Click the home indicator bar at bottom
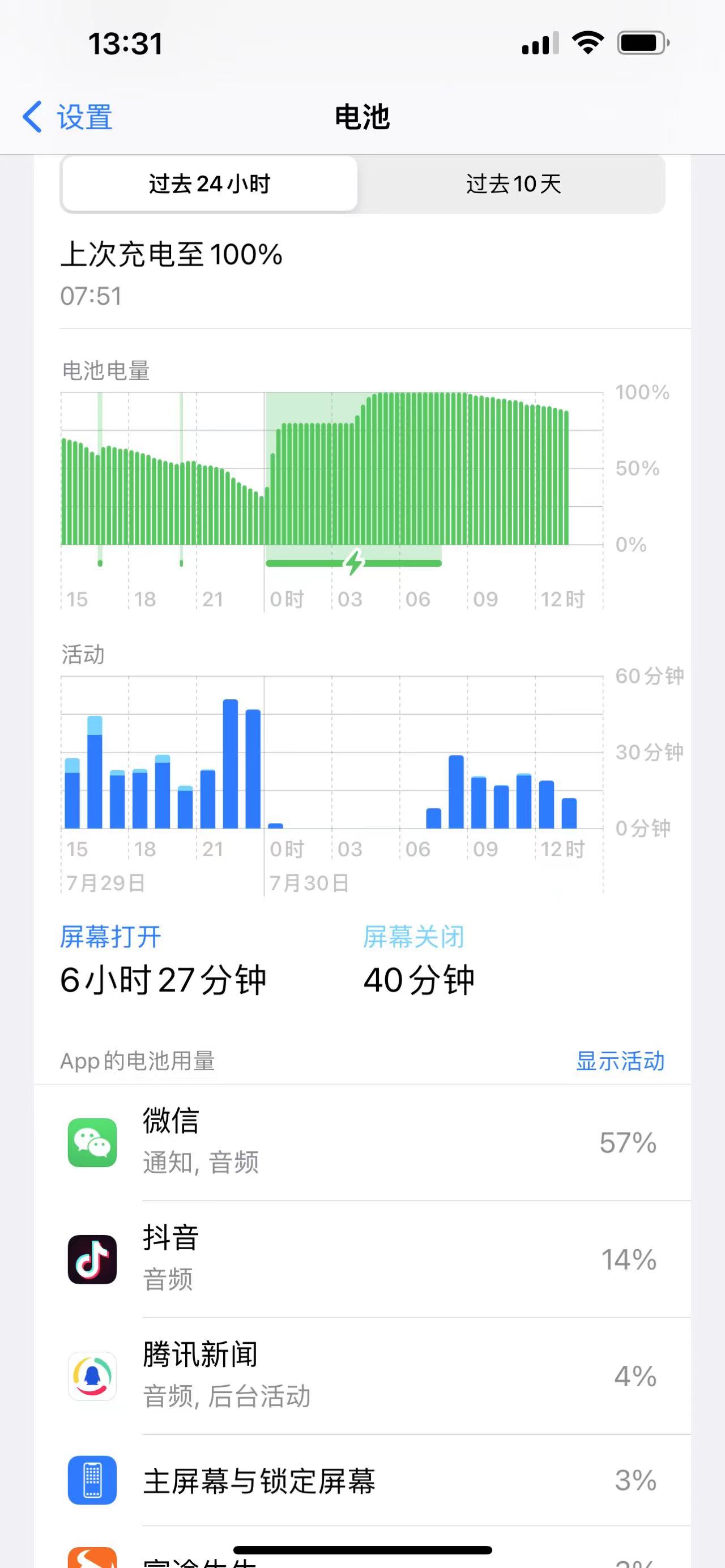 (362, 1549)
